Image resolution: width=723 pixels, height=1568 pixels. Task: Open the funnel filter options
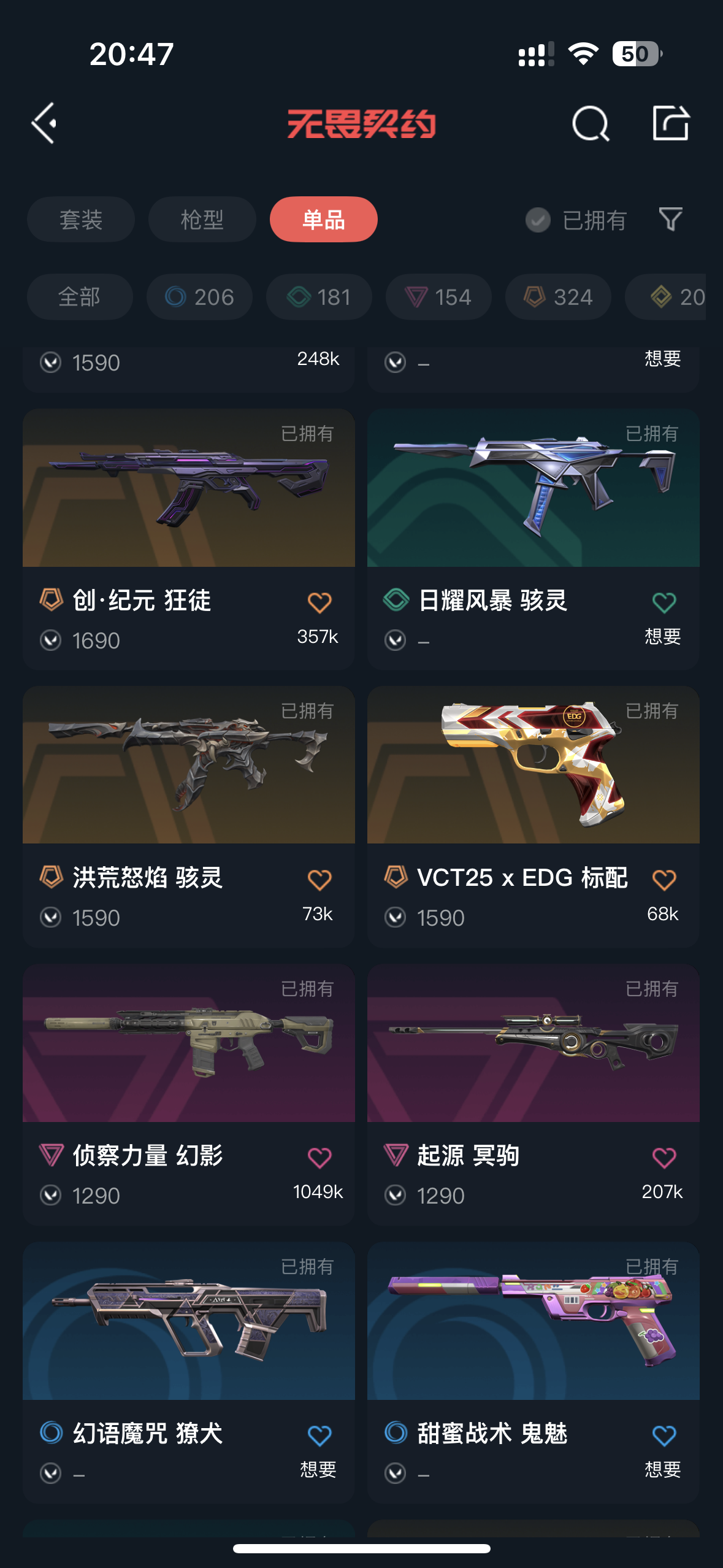pyautogui.click(x=670, y=219)
